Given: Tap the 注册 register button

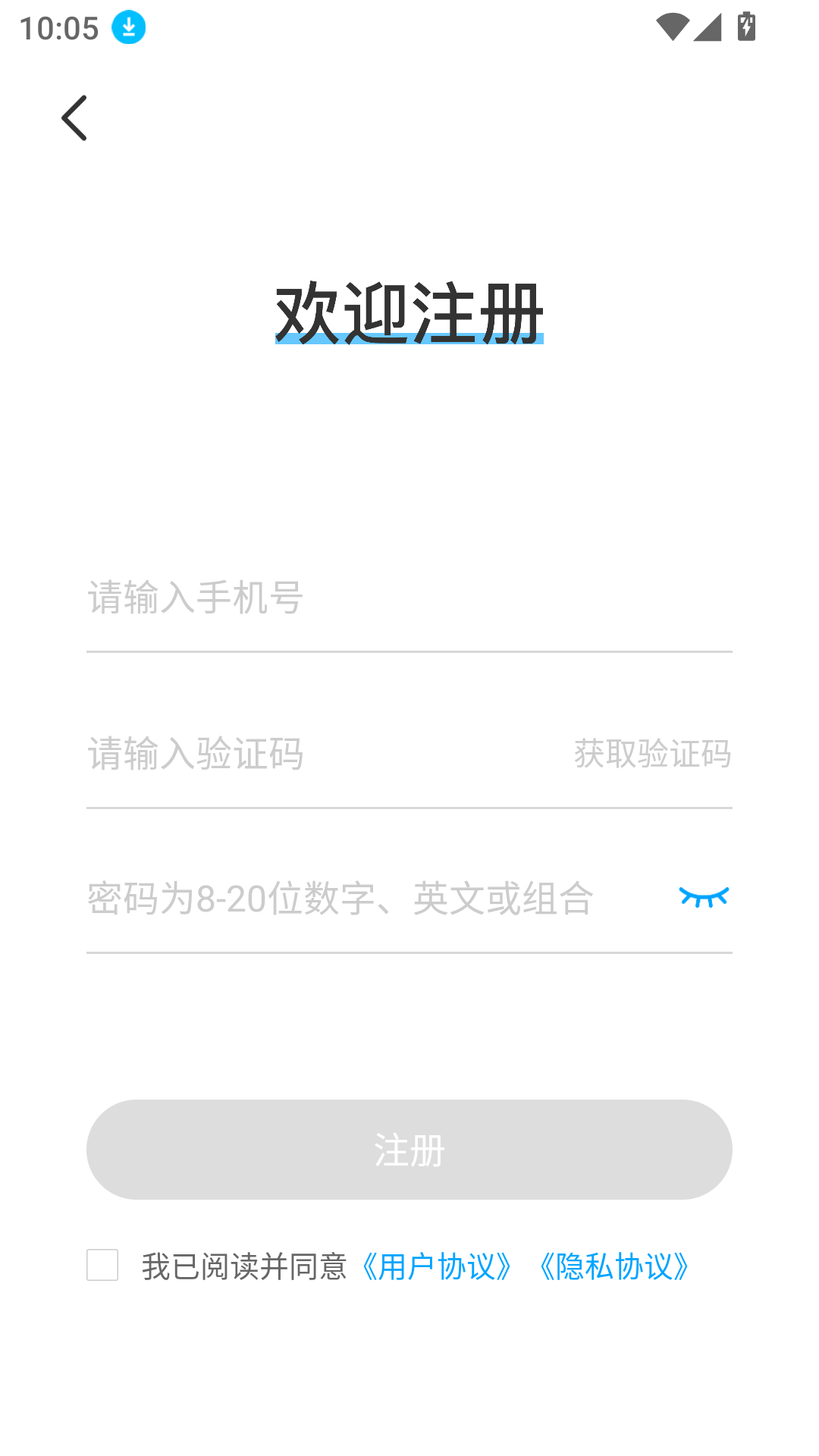Looking at the screenshot, I should pos(409,1150).
